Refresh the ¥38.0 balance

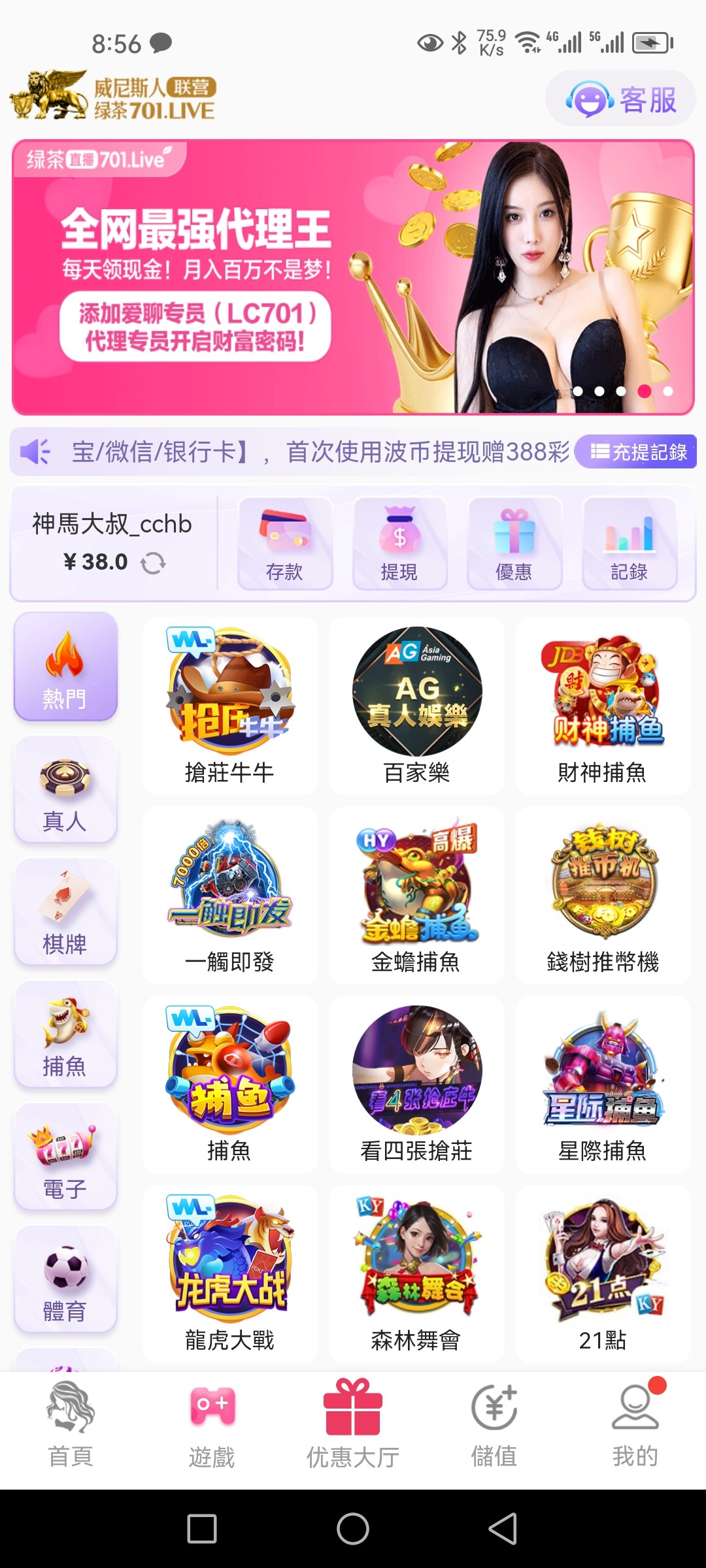pos(153,563)
